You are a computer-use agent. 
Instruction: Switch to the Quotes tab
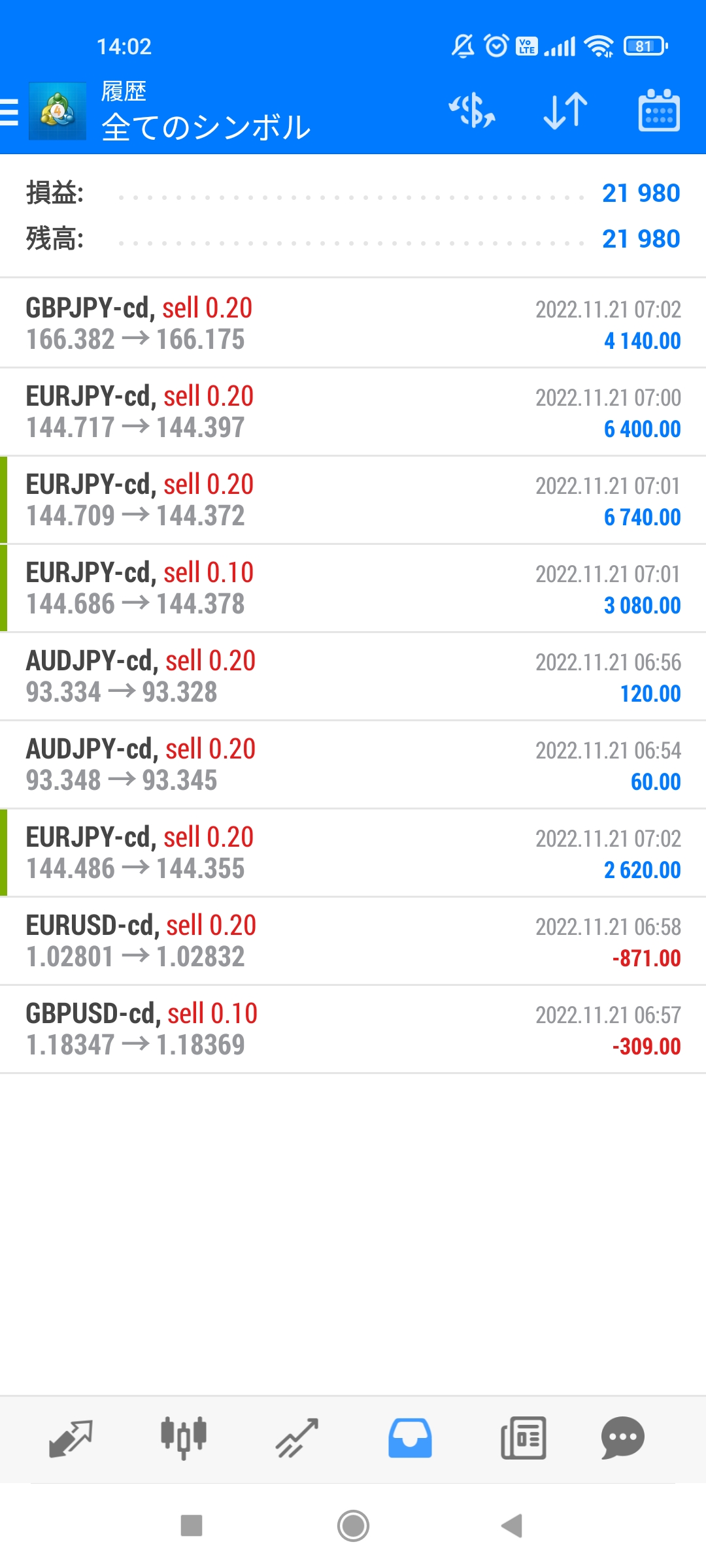71,1438
